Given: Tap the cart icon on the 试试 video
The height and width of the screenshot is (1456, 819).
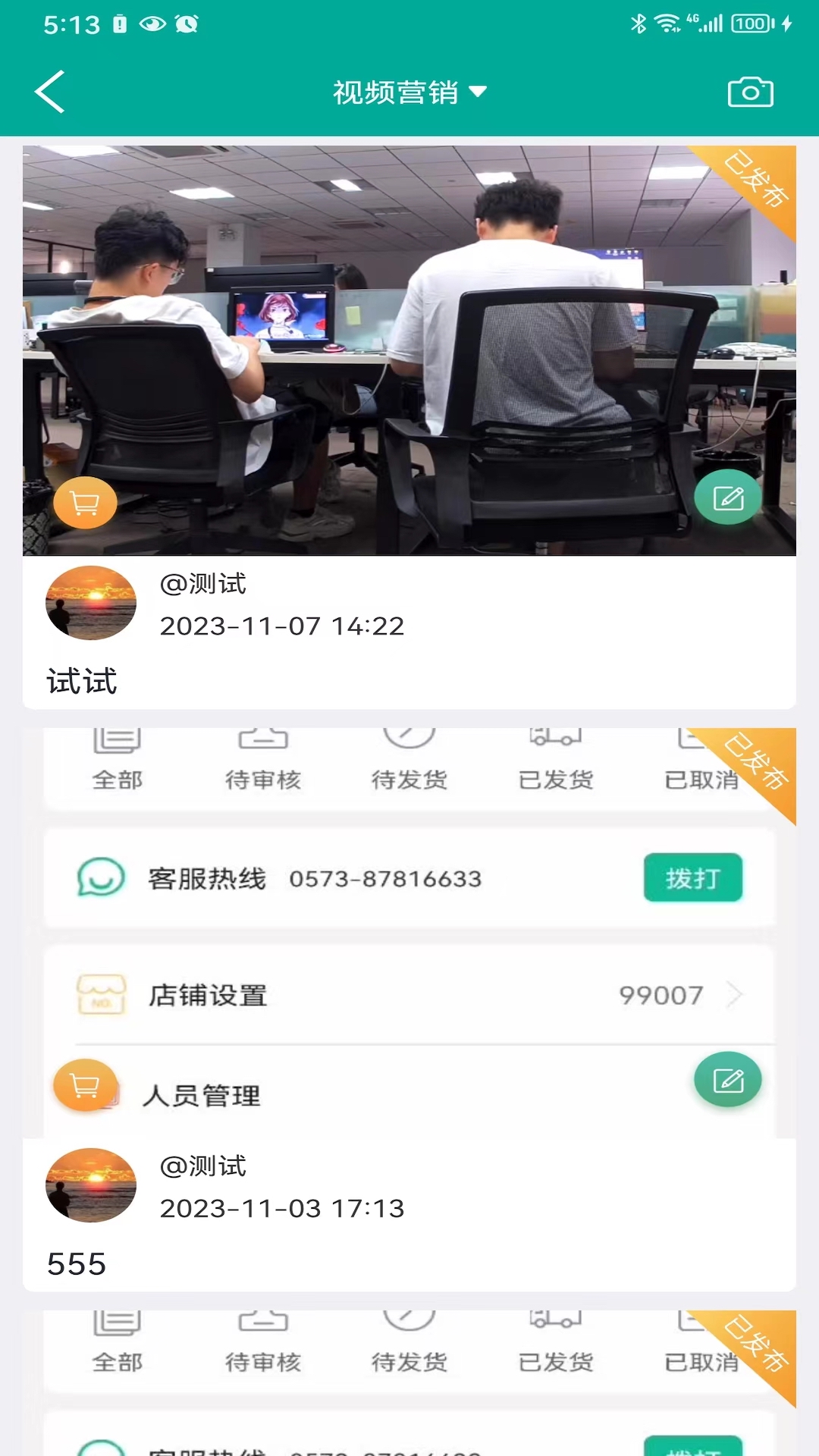Looking at the screenshot, I should pos(85,502).
